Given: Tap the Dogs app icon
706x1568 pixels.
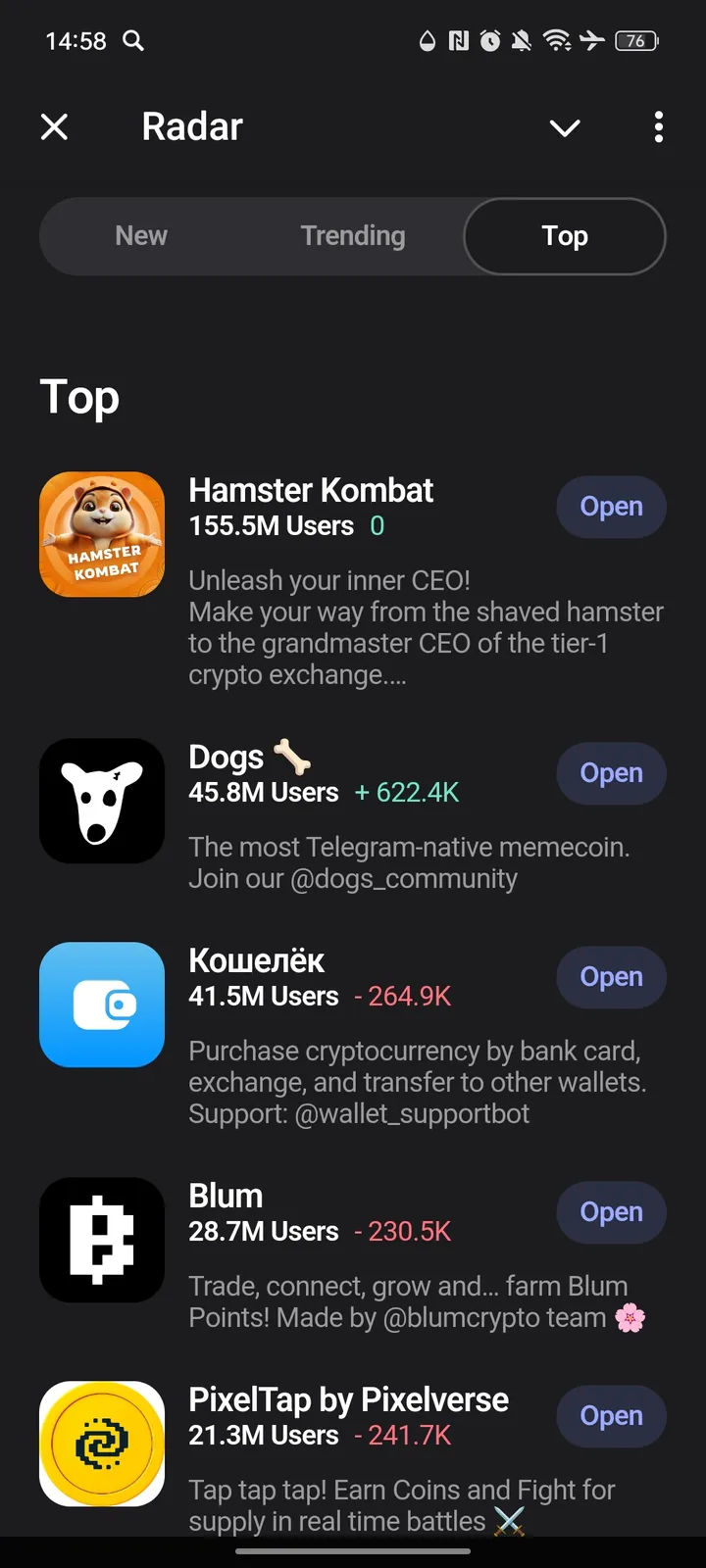Looking at the screenshot, I should click(x=102, y=801).
